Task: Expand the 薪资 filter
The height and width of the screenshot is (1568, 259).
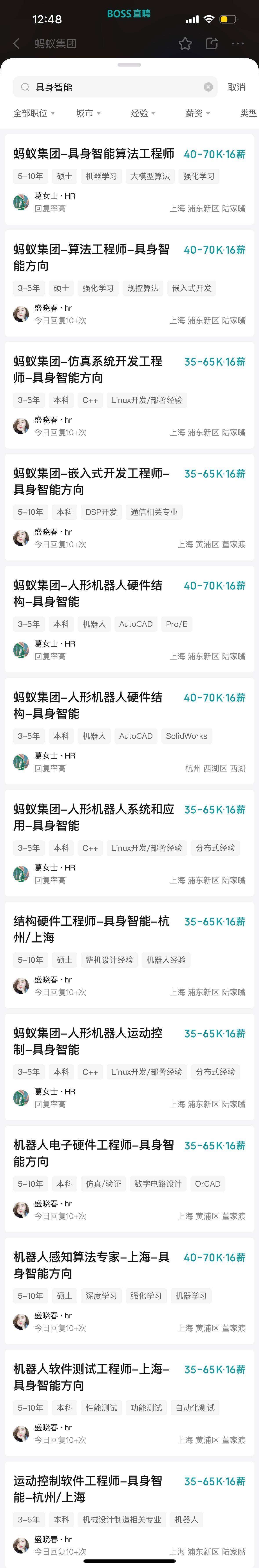Action: coord(197,113)
